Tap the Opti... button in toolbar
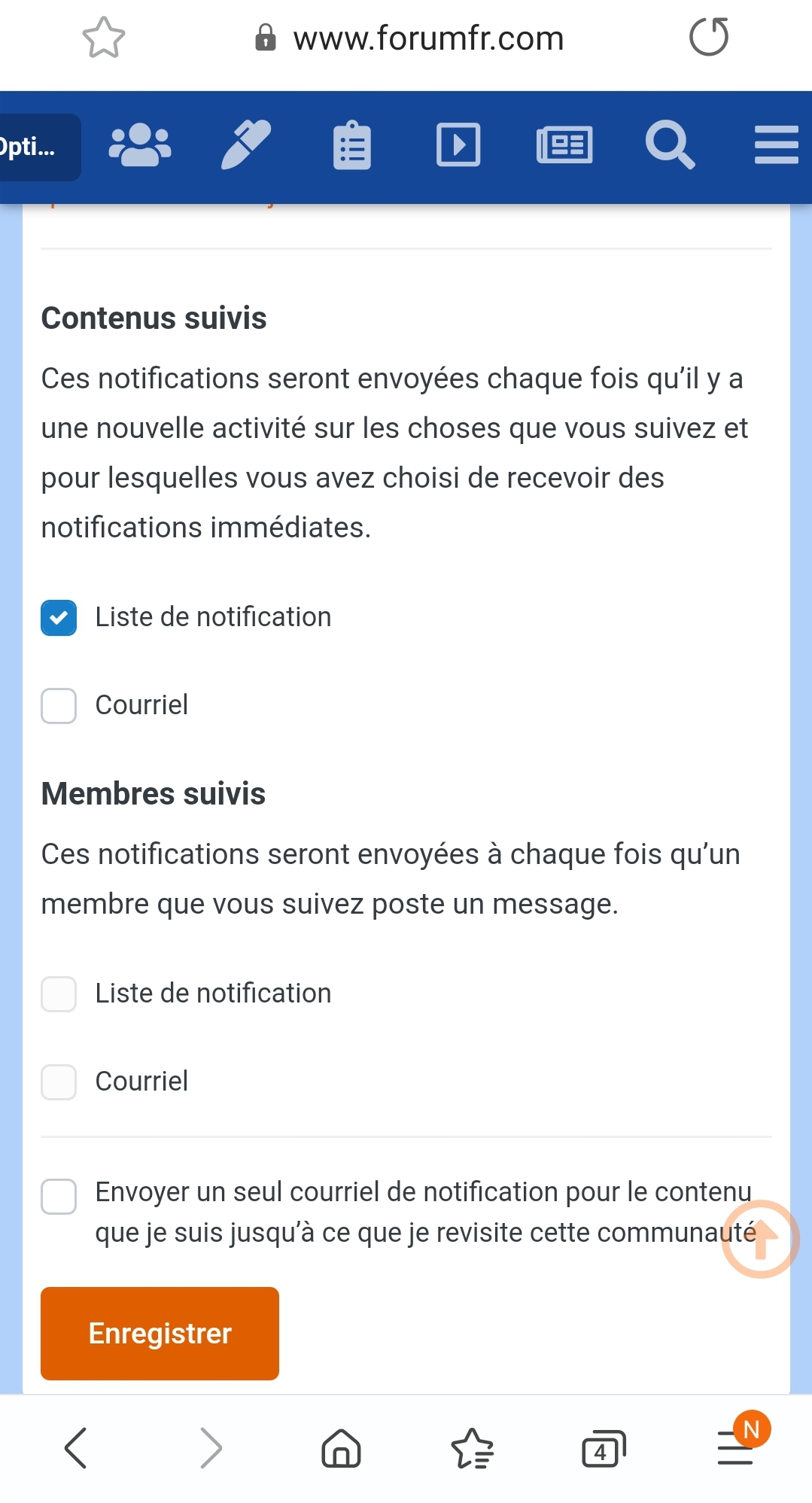The image size is (812, 1503). pyautogui.click(x=39, y=148)
